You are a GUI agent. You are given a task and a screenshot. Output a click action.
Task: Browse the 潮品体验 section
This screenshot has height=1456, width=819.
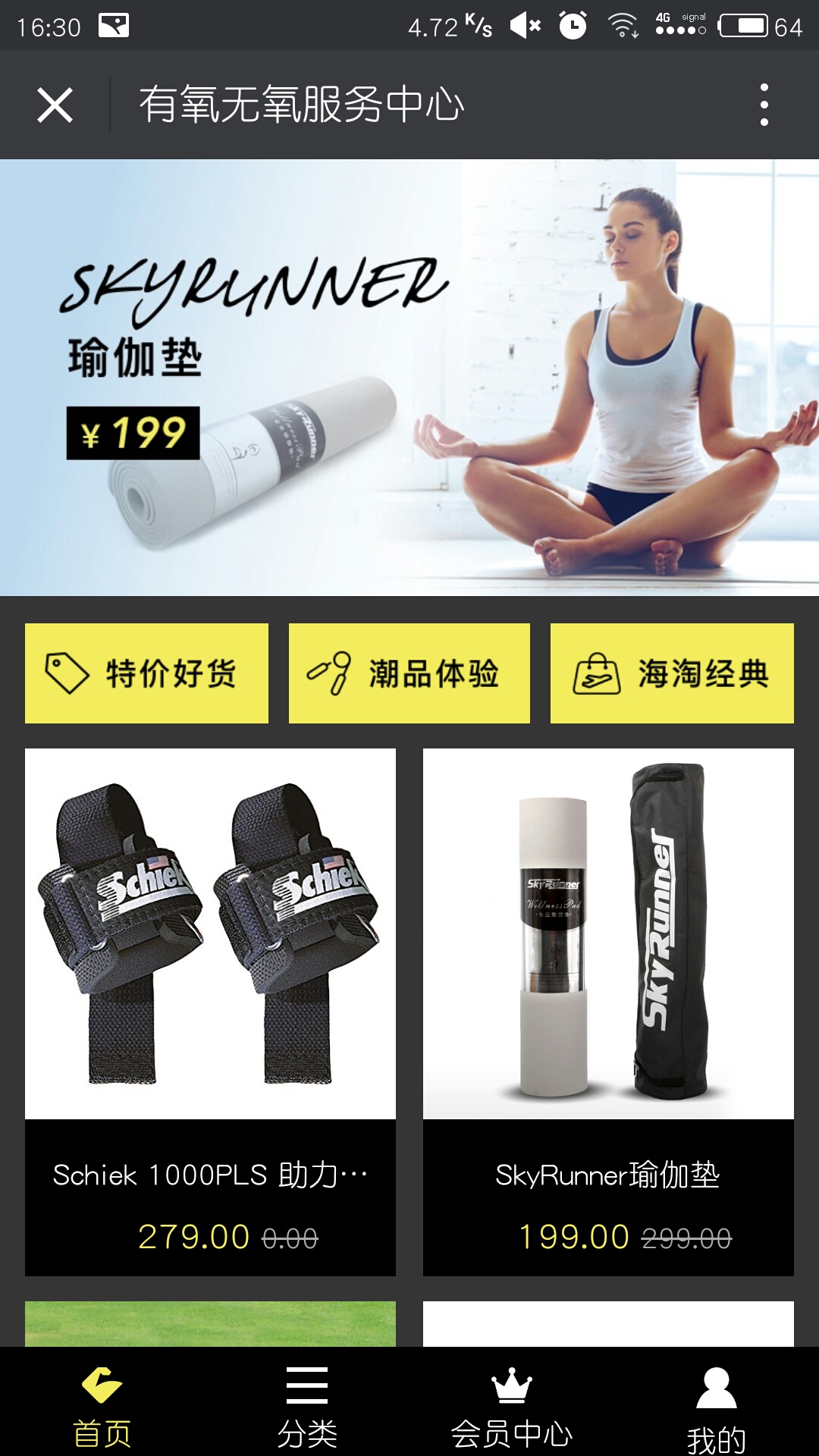409,673
